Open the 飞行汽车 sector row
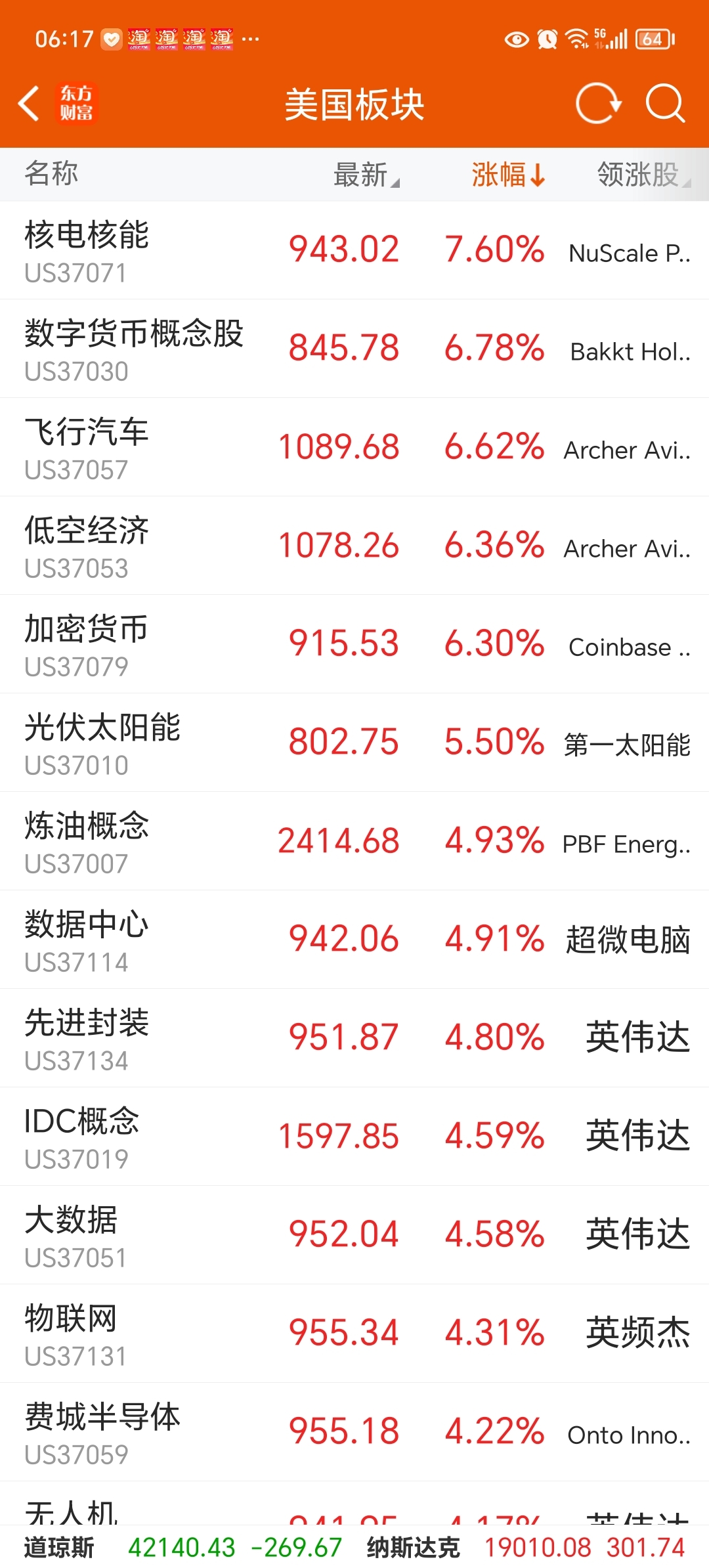This screenshot has width=709, height=1568. [354, 447]
